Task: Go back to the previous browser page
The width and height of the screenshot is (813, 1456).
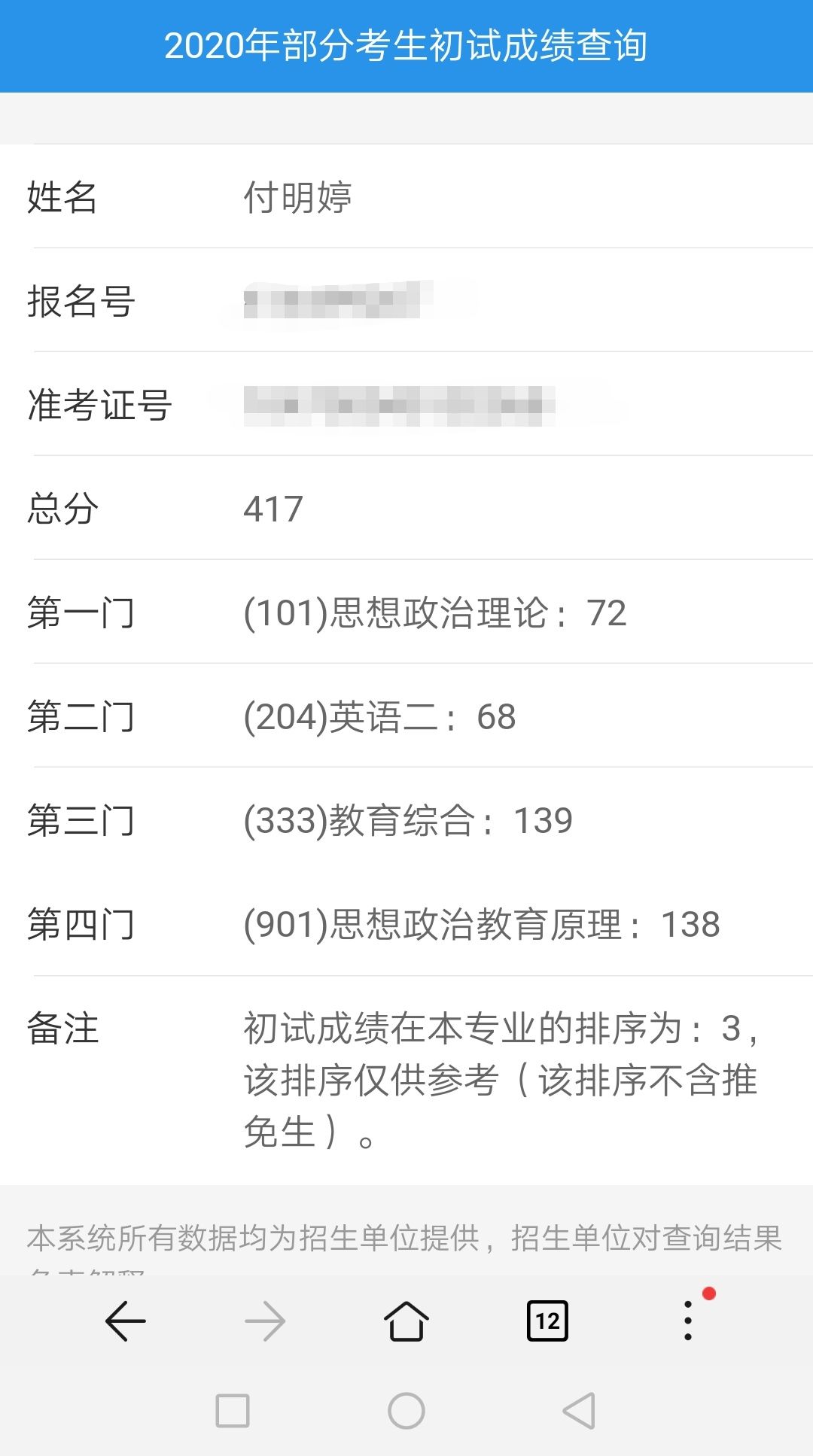Action: pos(125,1321)
